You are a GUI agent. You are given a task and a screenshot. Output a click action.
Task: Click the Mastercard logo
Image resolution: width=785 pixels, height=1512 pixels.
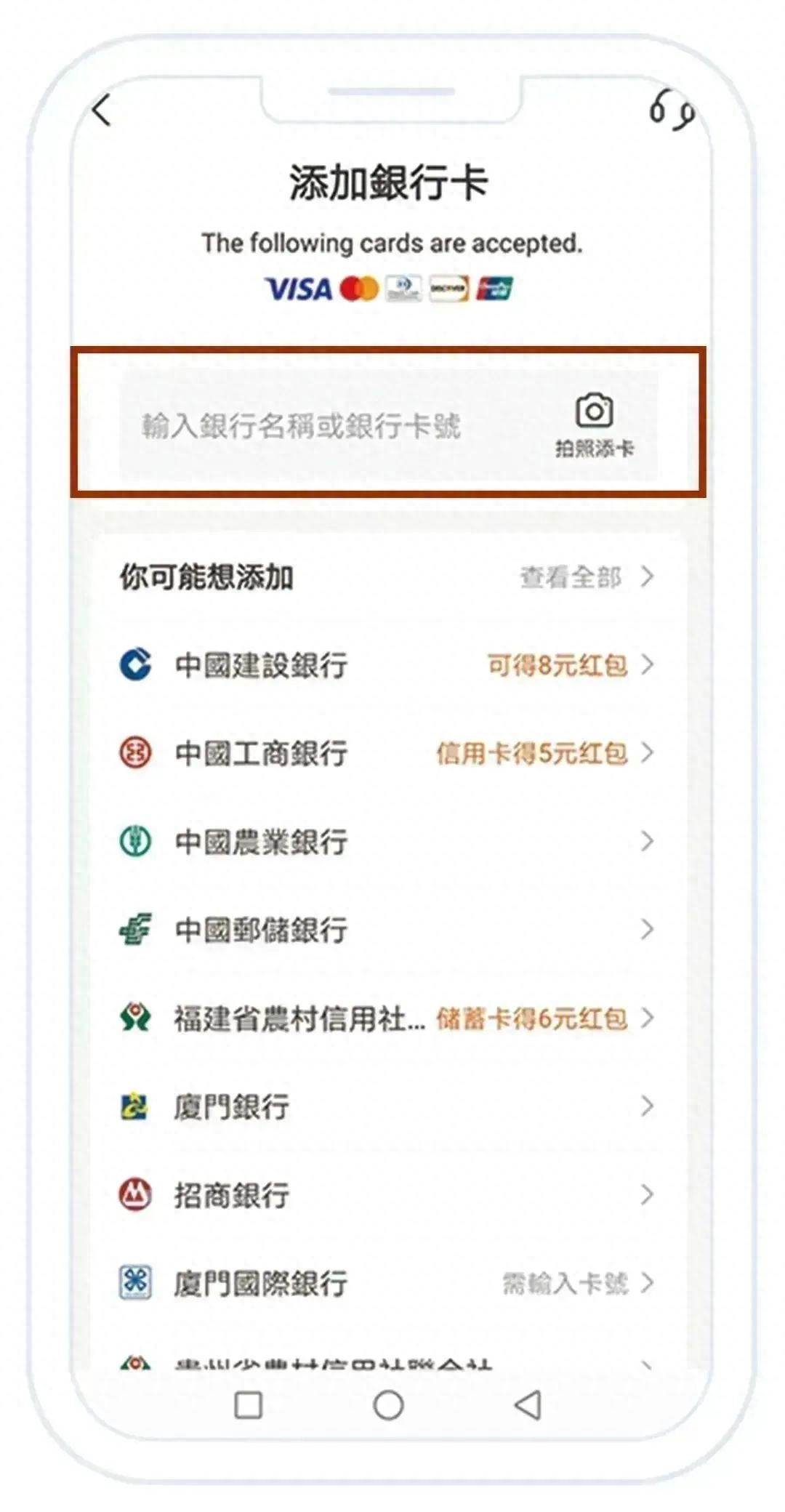coord(359,288)
